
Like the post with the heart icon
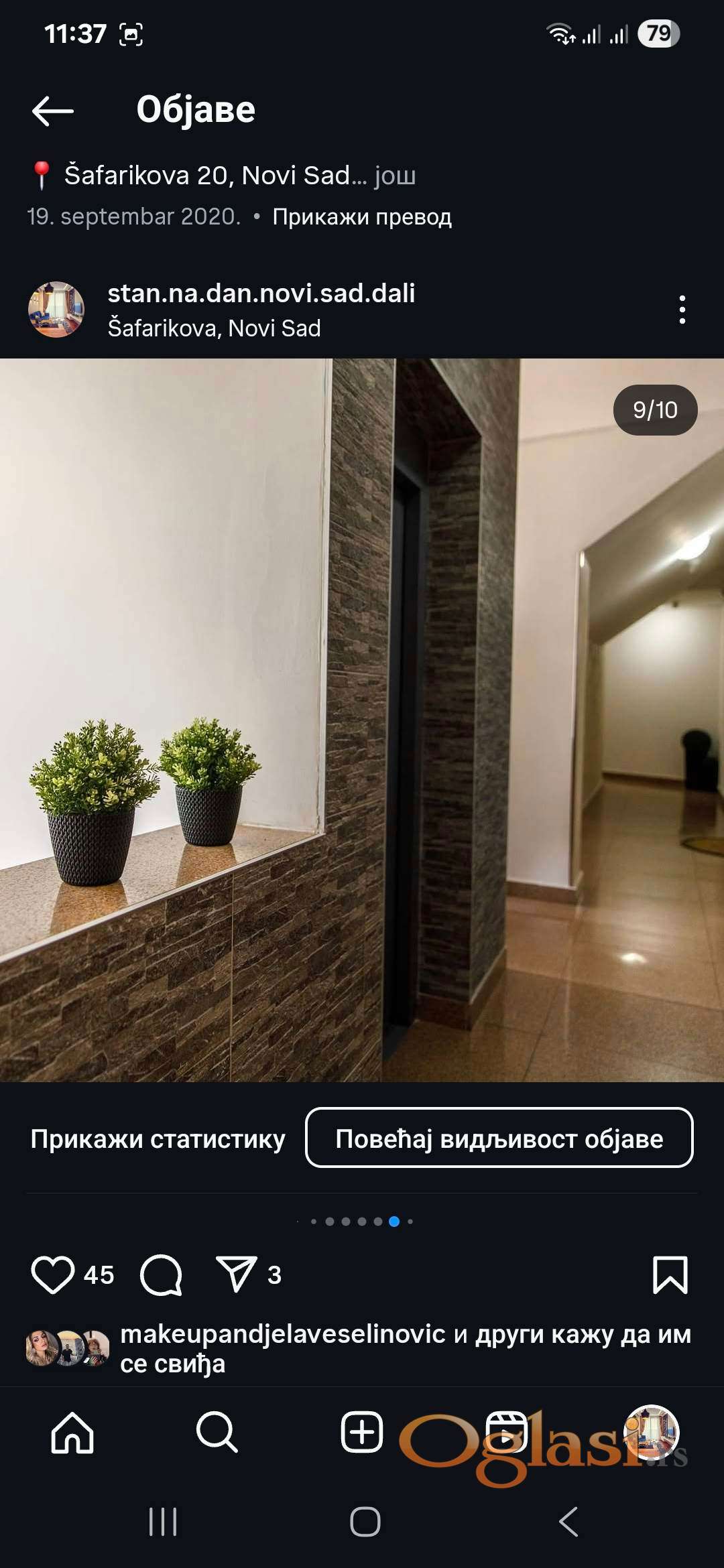[52, 1275]
